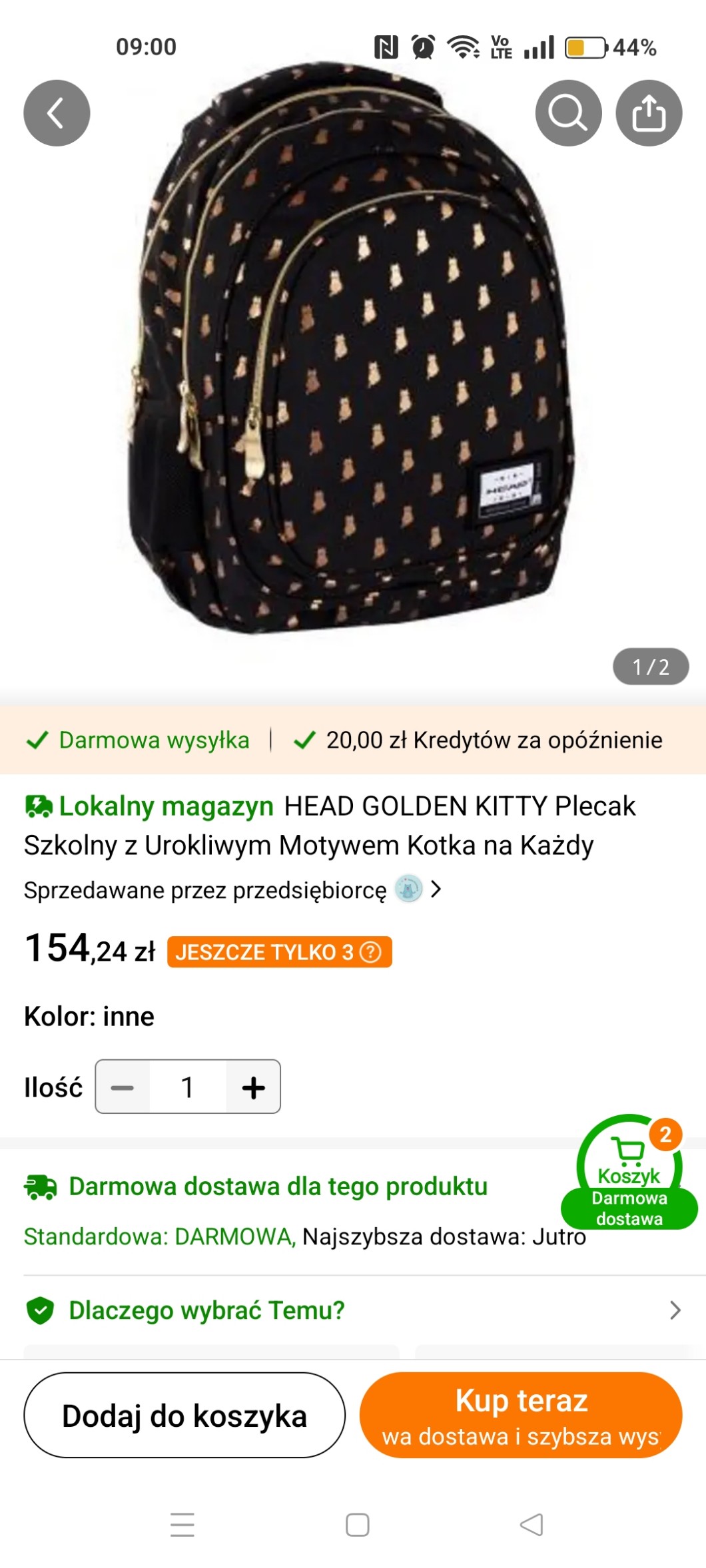Viewport: 706px width, 1568px height.
Task: Buy now with Kup teraz
Action: (x=521, y=1416)
